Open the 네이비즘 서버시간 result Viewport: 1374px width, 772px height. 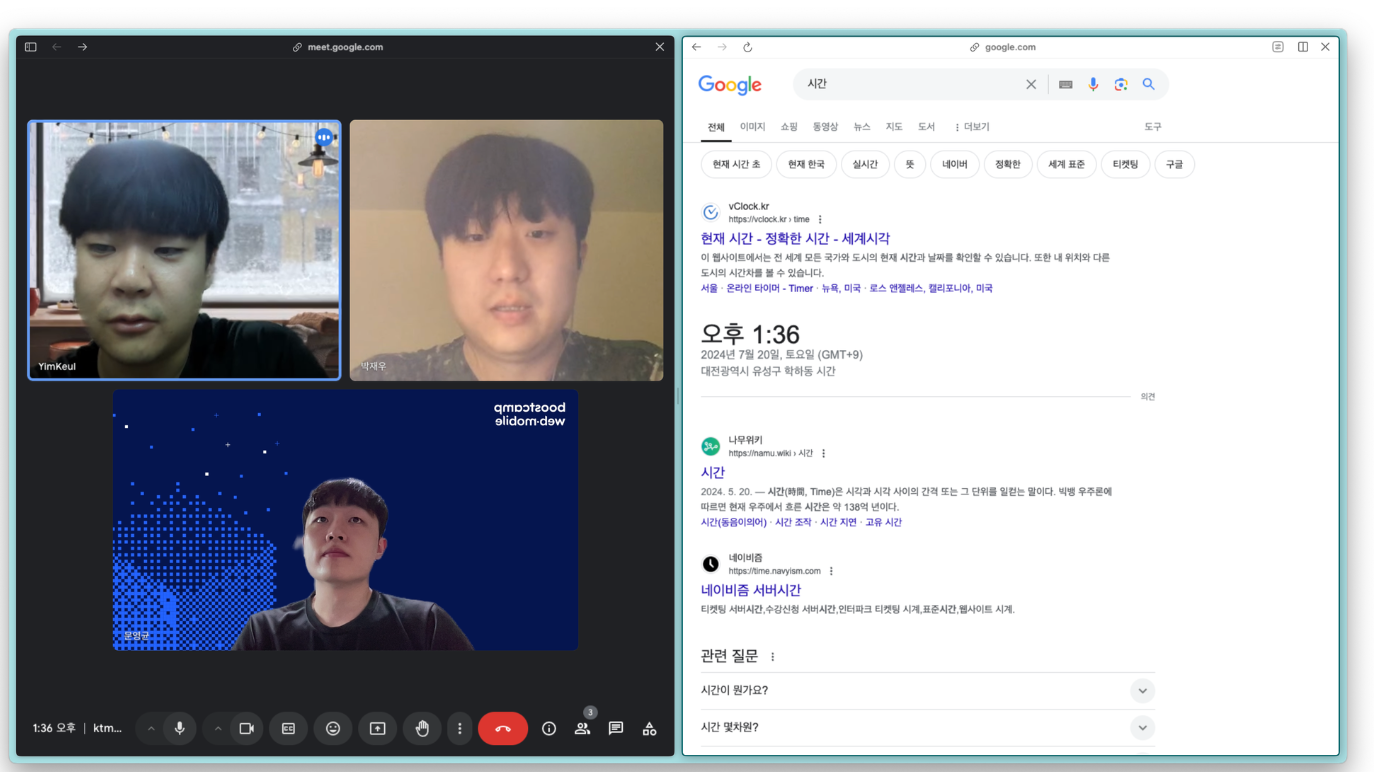click(x=751, y=590)
